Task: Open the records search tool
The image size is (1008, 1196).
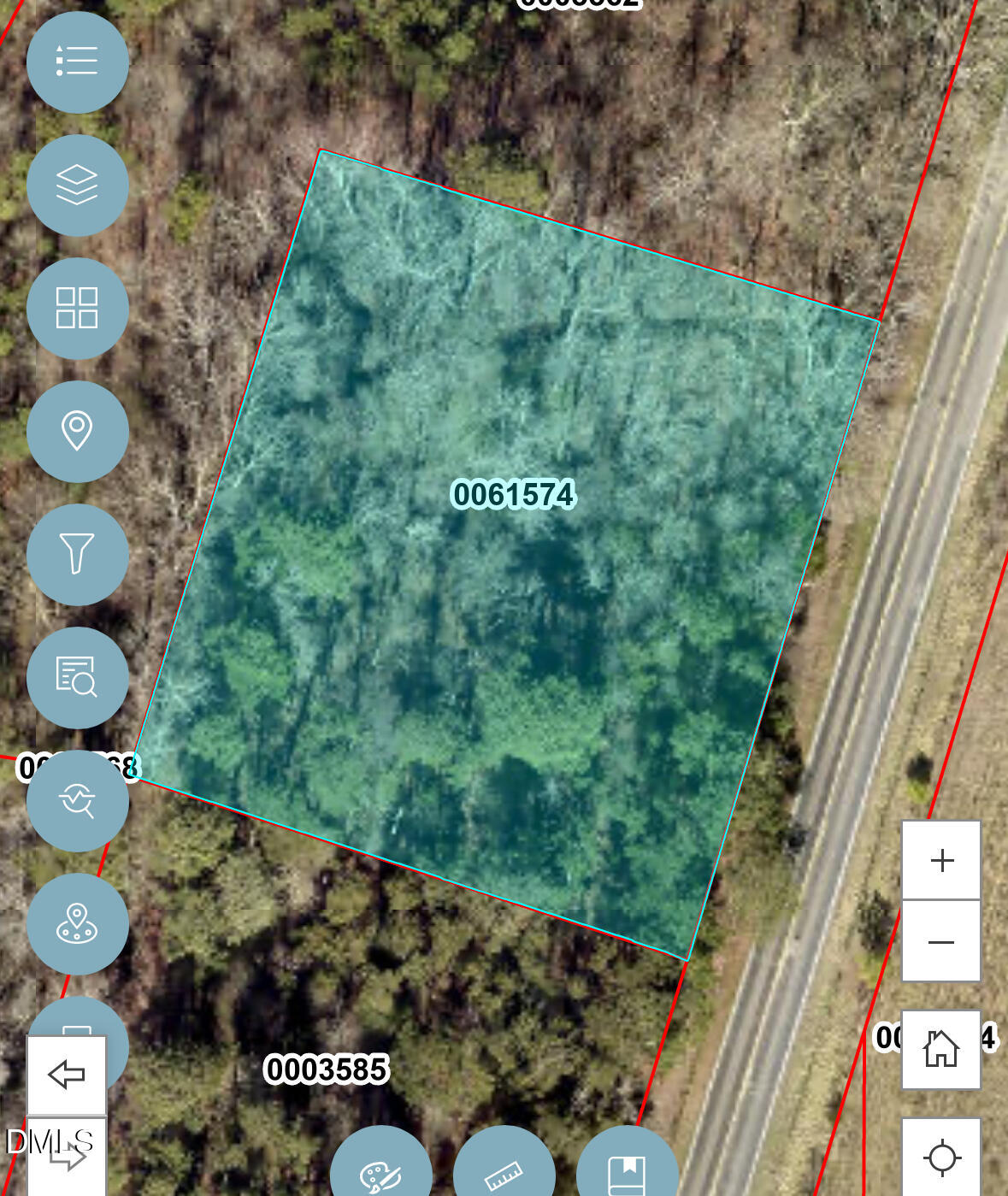Action: pos(77,678)
